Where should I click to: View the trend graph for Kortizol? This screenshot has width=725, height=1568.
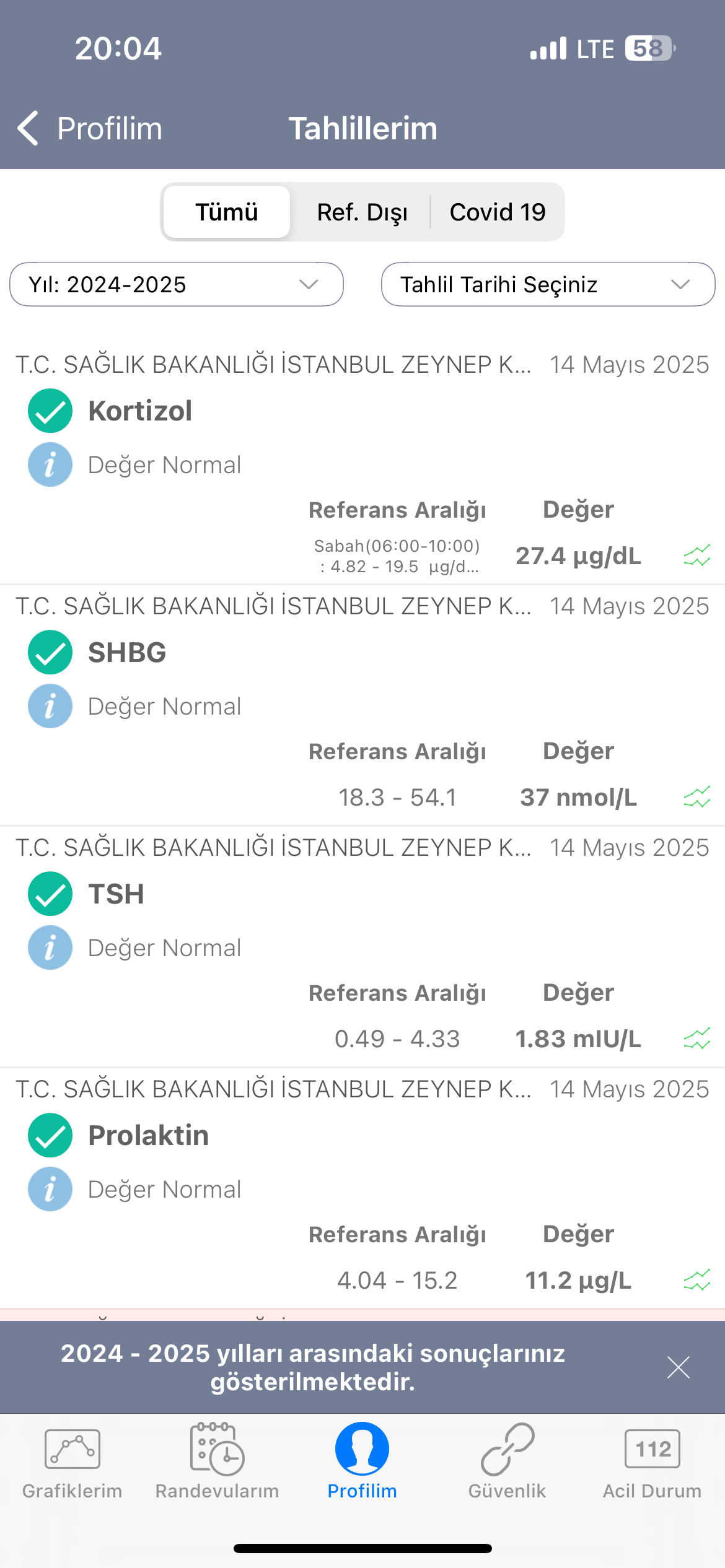697,555
